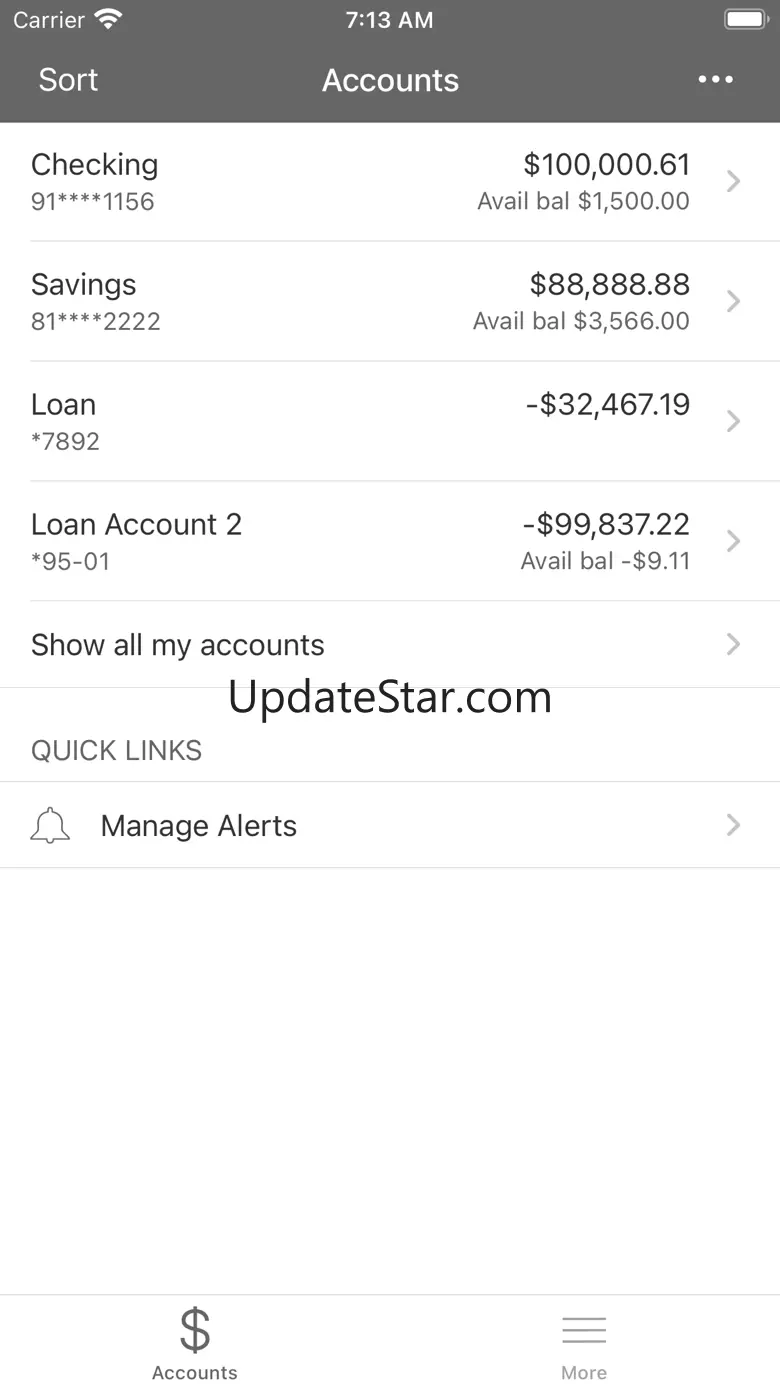
Task: Select Show all my accounts
Action: click(390, 644)
